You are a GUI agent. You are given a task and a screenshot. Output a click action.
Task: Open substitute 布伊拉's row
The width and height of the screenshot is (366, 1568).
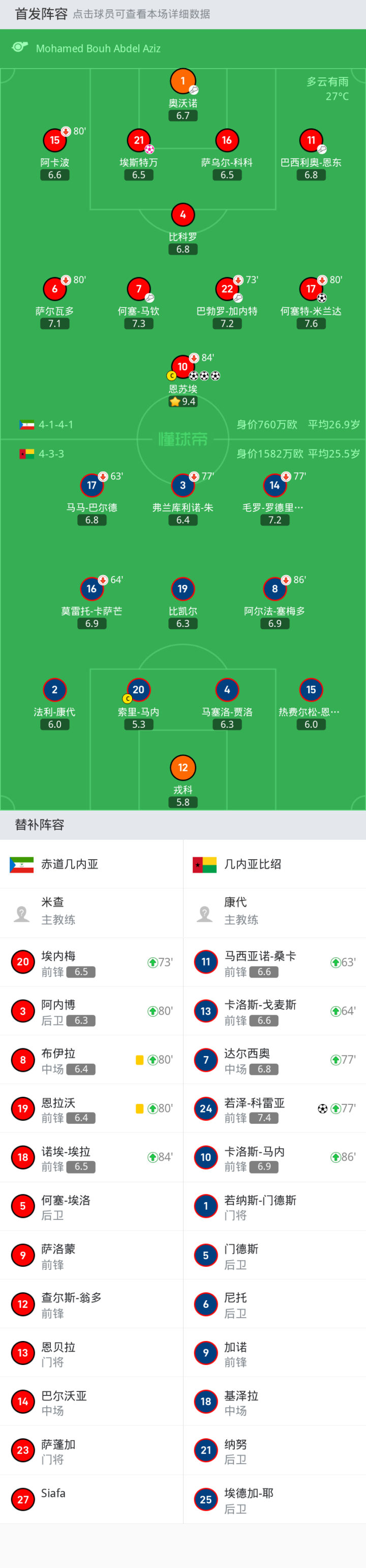click(91, 1060)
